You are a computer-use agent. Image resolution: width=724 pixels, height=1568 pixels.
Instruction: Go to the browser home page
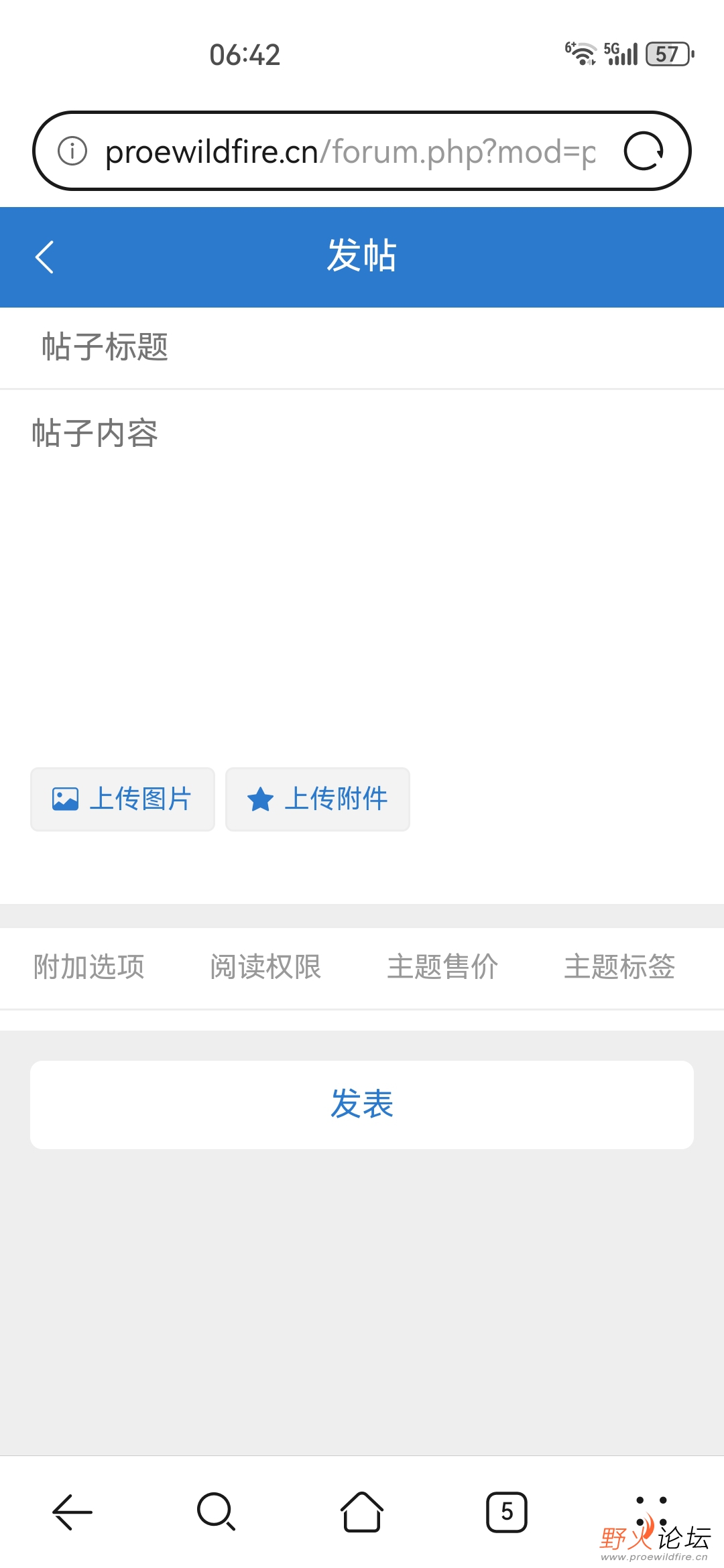point(362,1512)
